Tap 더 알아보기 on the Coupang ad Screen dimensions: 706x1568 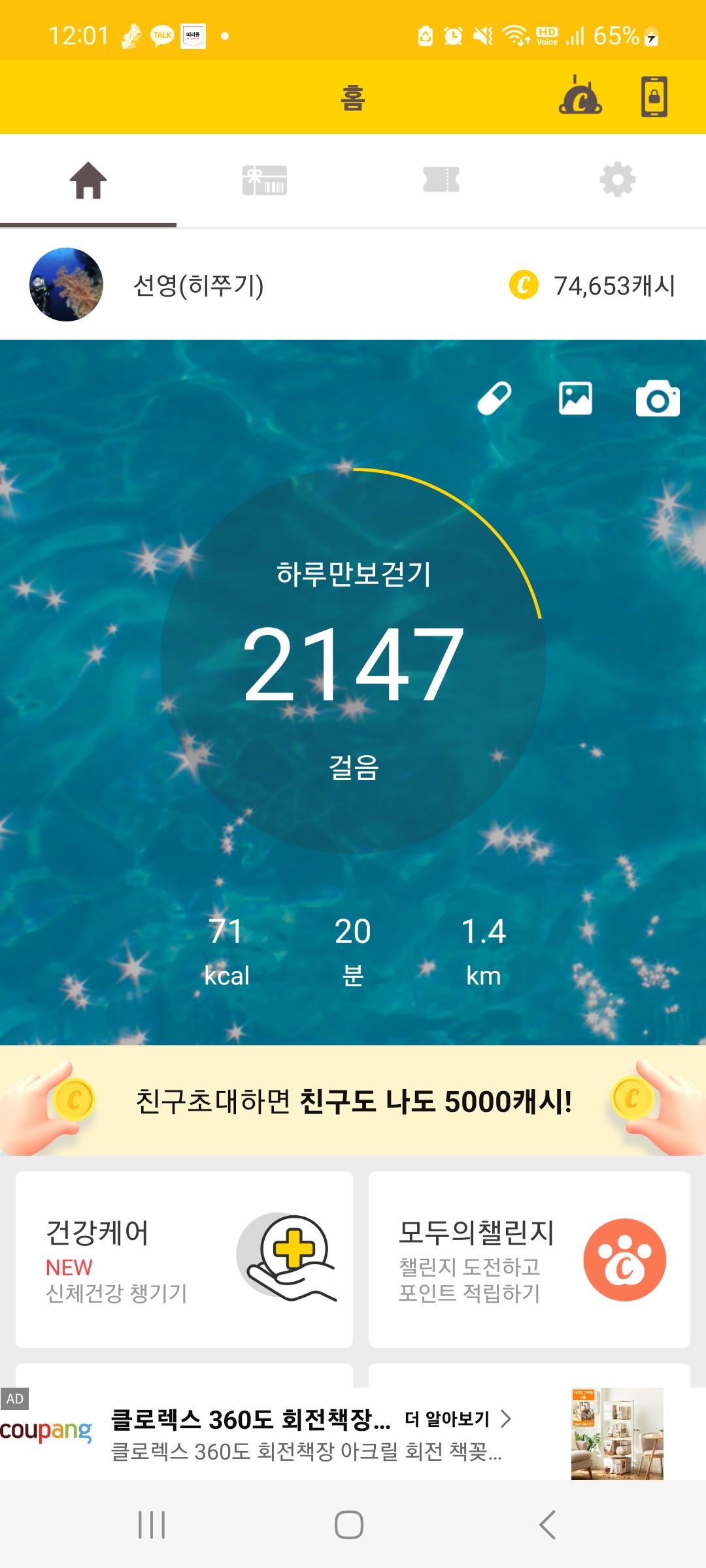(458, 1418)
